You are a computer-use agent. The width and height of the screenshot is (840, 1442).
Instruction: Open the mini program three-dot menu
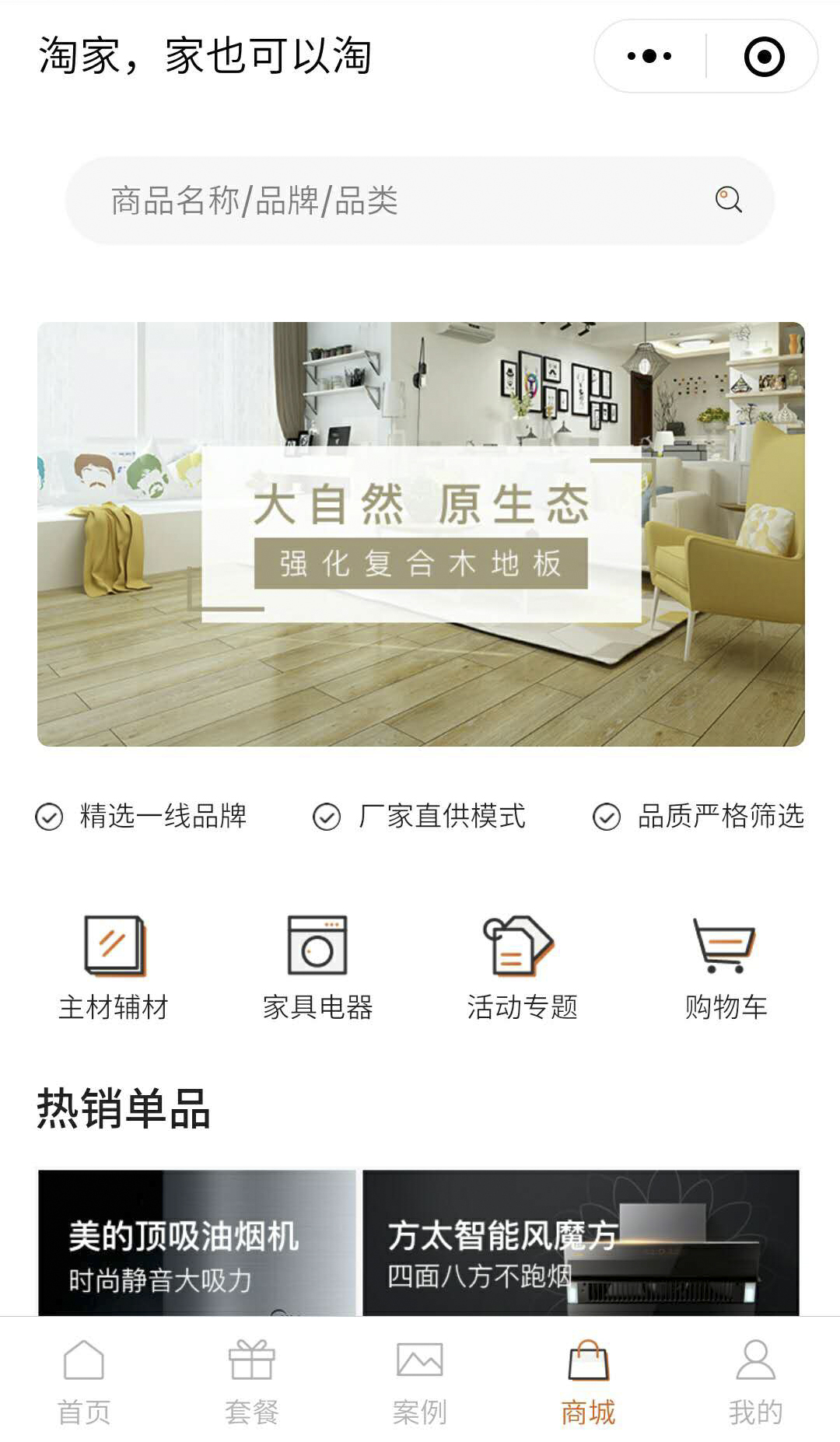(x=649, y=56)
